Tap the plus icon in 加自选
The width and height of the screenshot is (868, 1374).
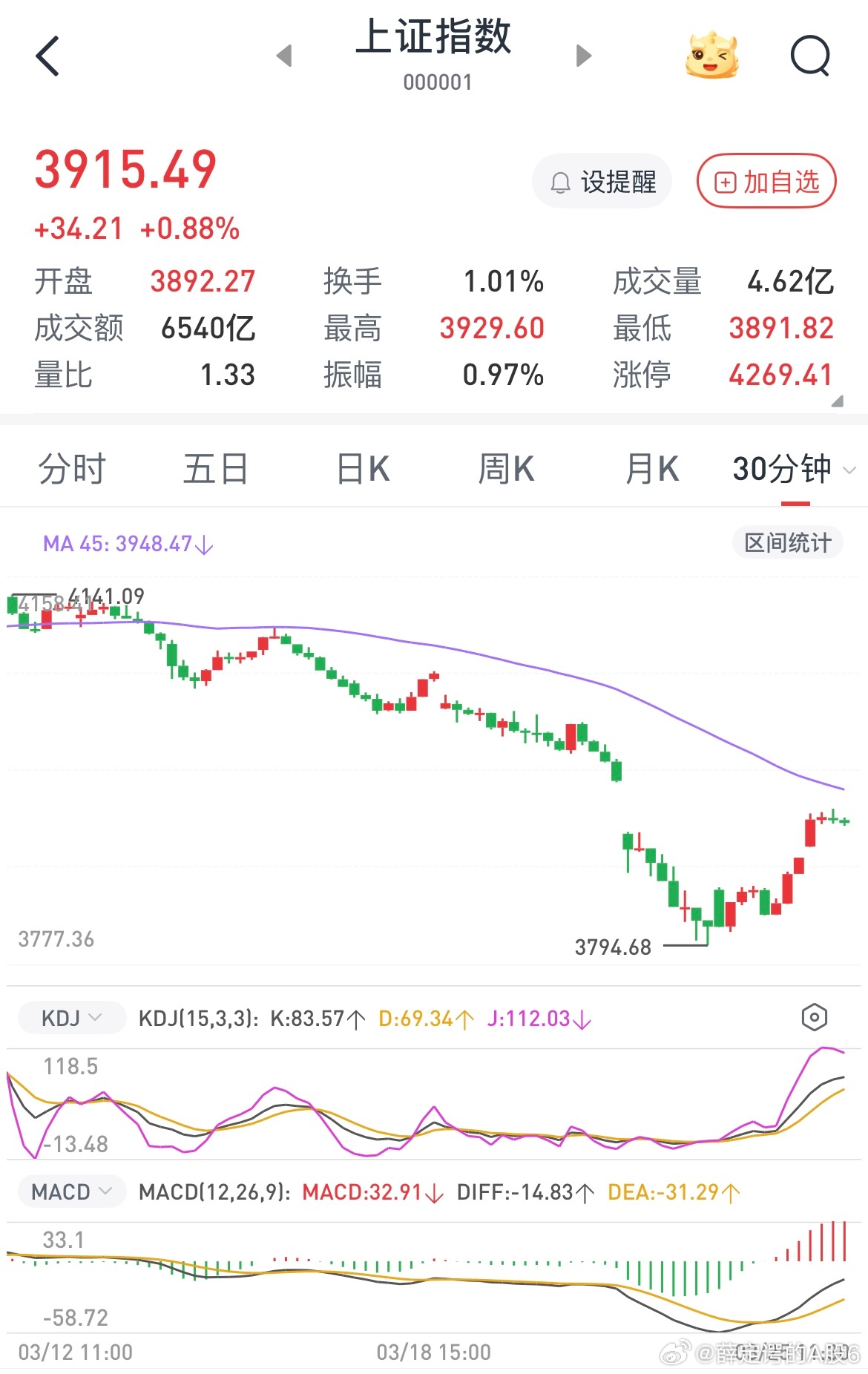[x=725, y=181]
